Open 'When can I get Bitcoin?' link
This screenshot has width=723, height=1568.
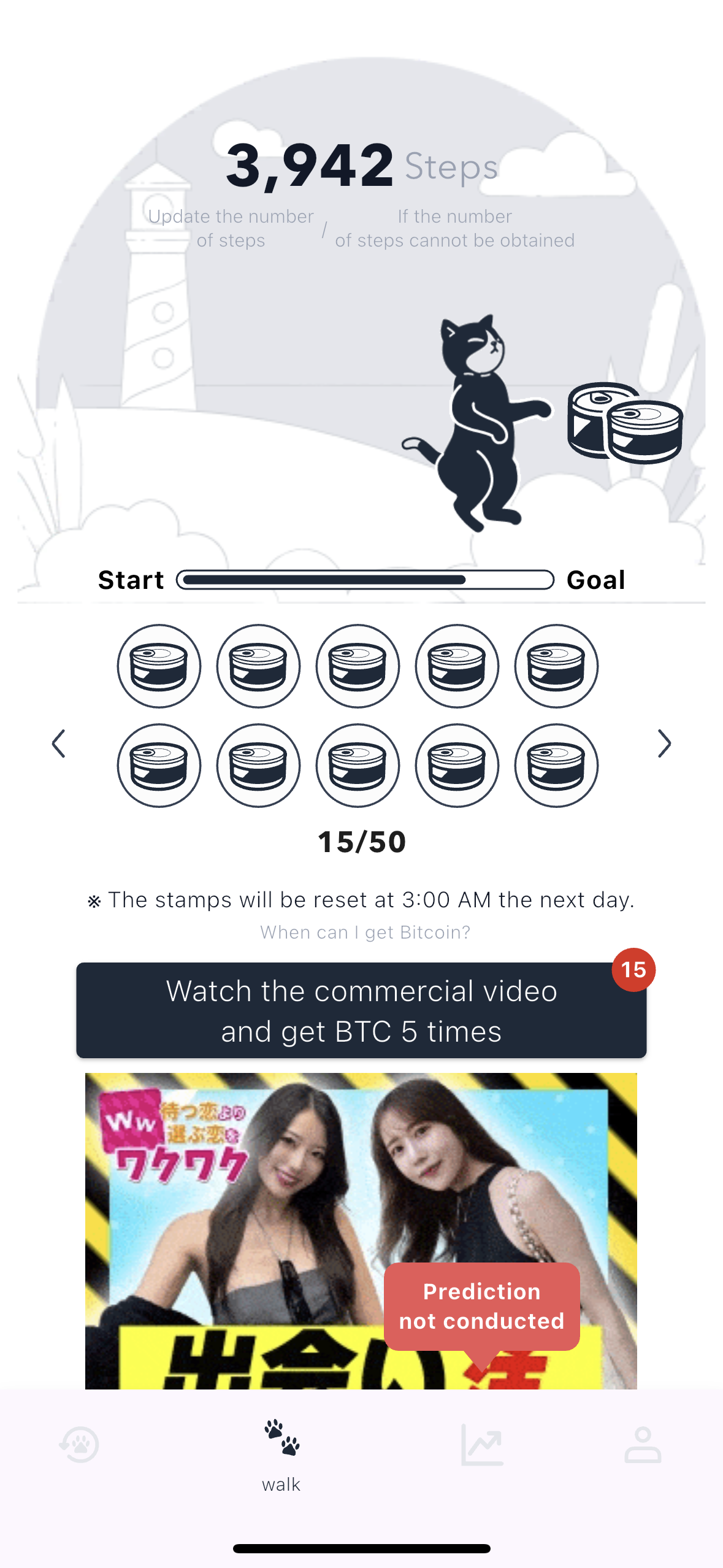point(365,932)
